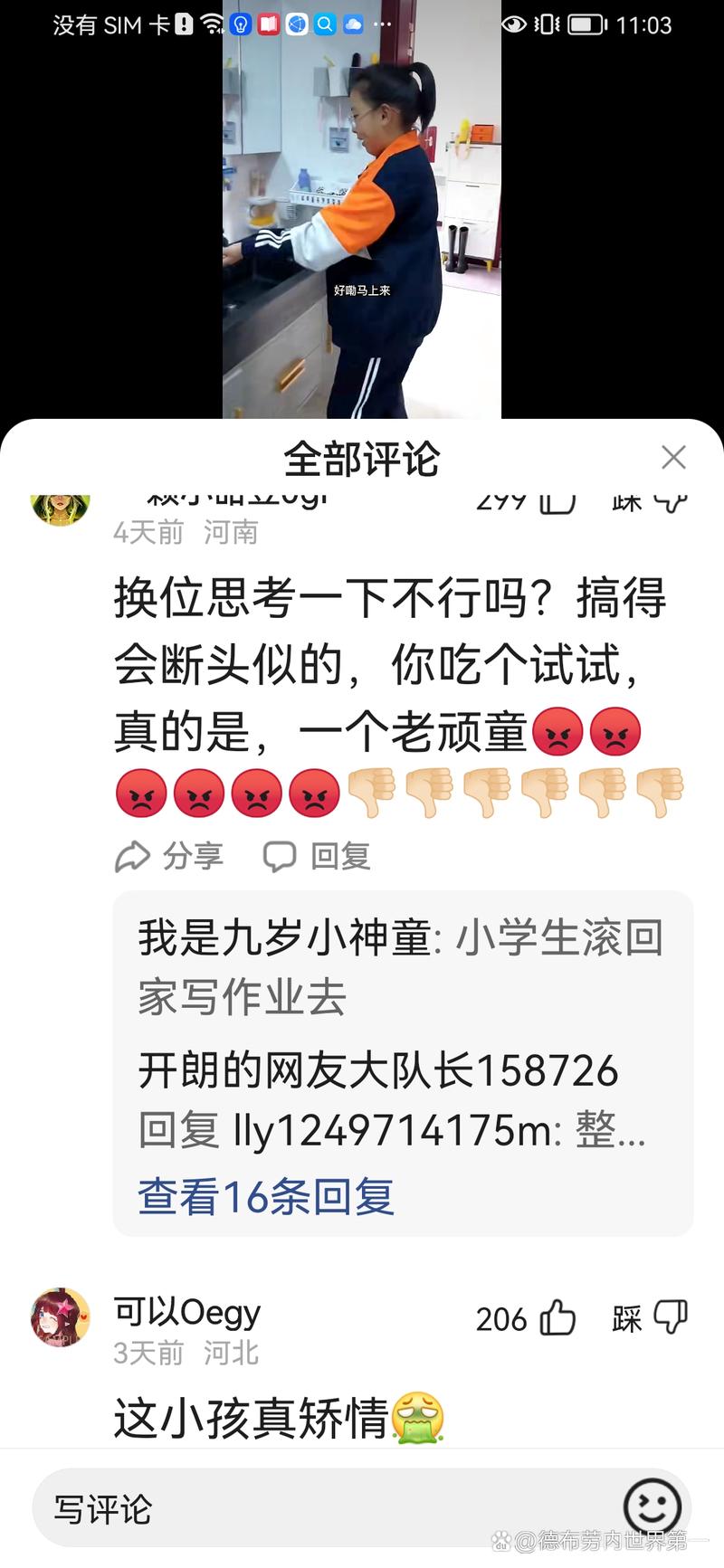Tap the 写评论 comment input field

coord(317,1508)
